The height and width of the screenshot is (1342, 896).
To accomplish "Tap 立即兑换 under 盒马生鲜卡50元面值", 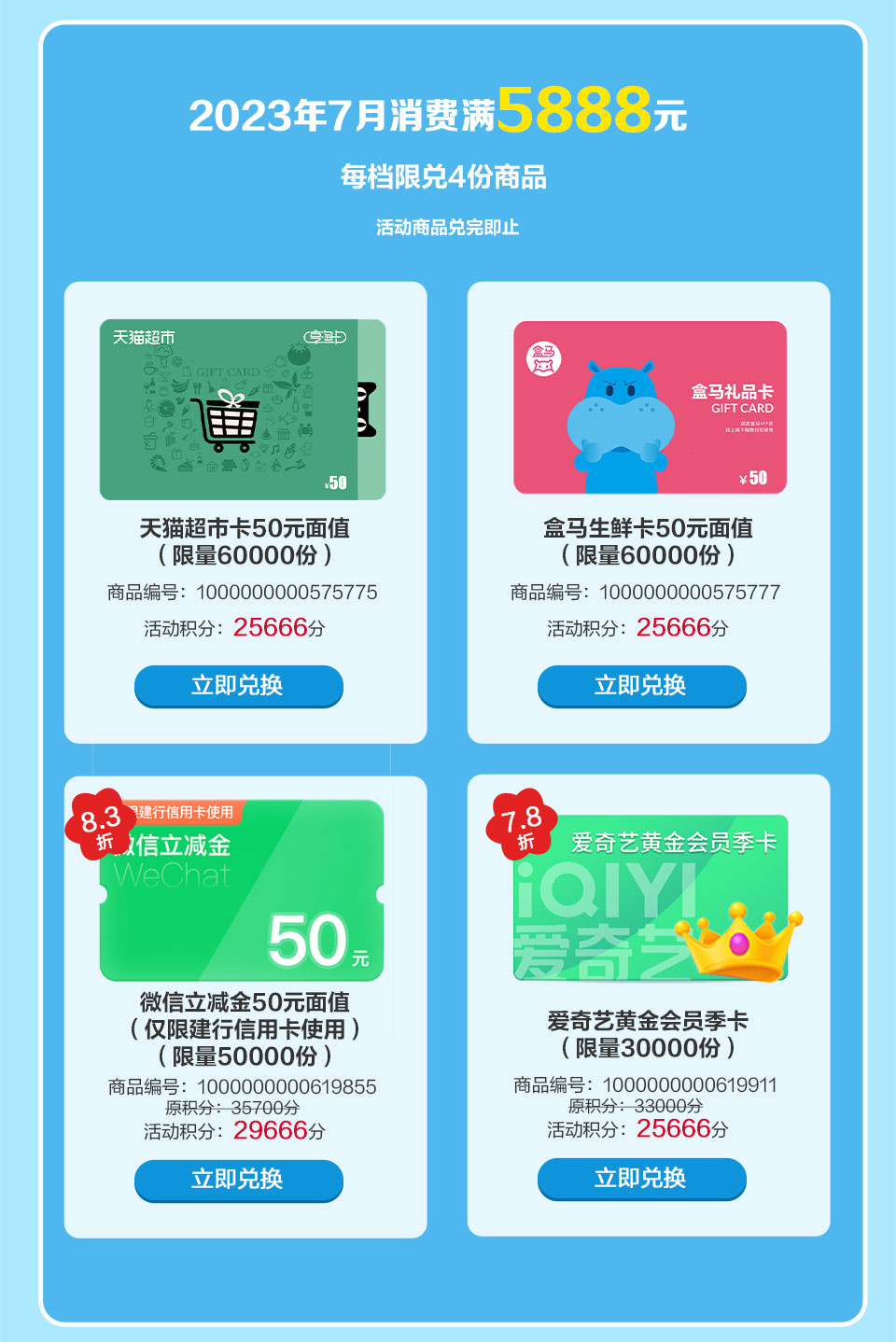I will (642, 686).
